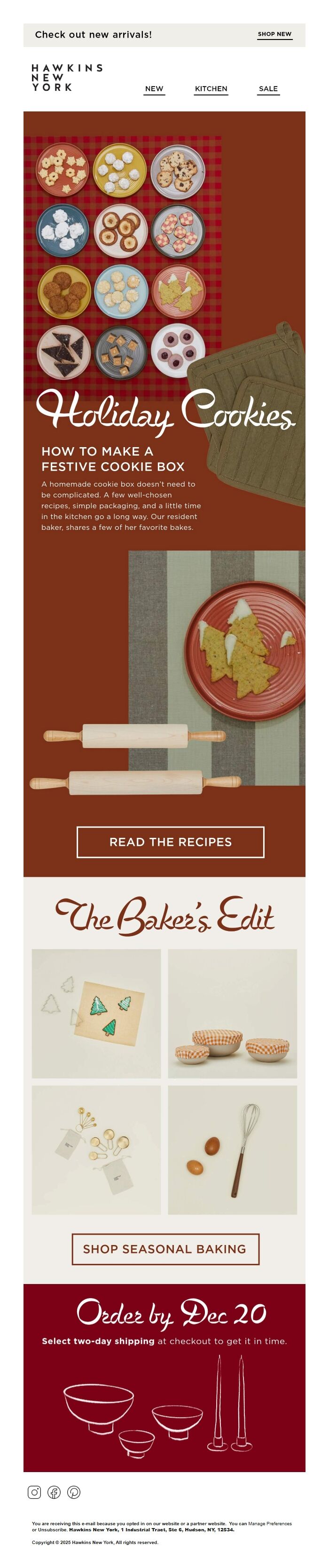Image resolution: width=329 pixels, height=1568 pixels.
Task: View the gingham bowl covers product tile
Action: pyautogui.click(x=232, y=1014)
